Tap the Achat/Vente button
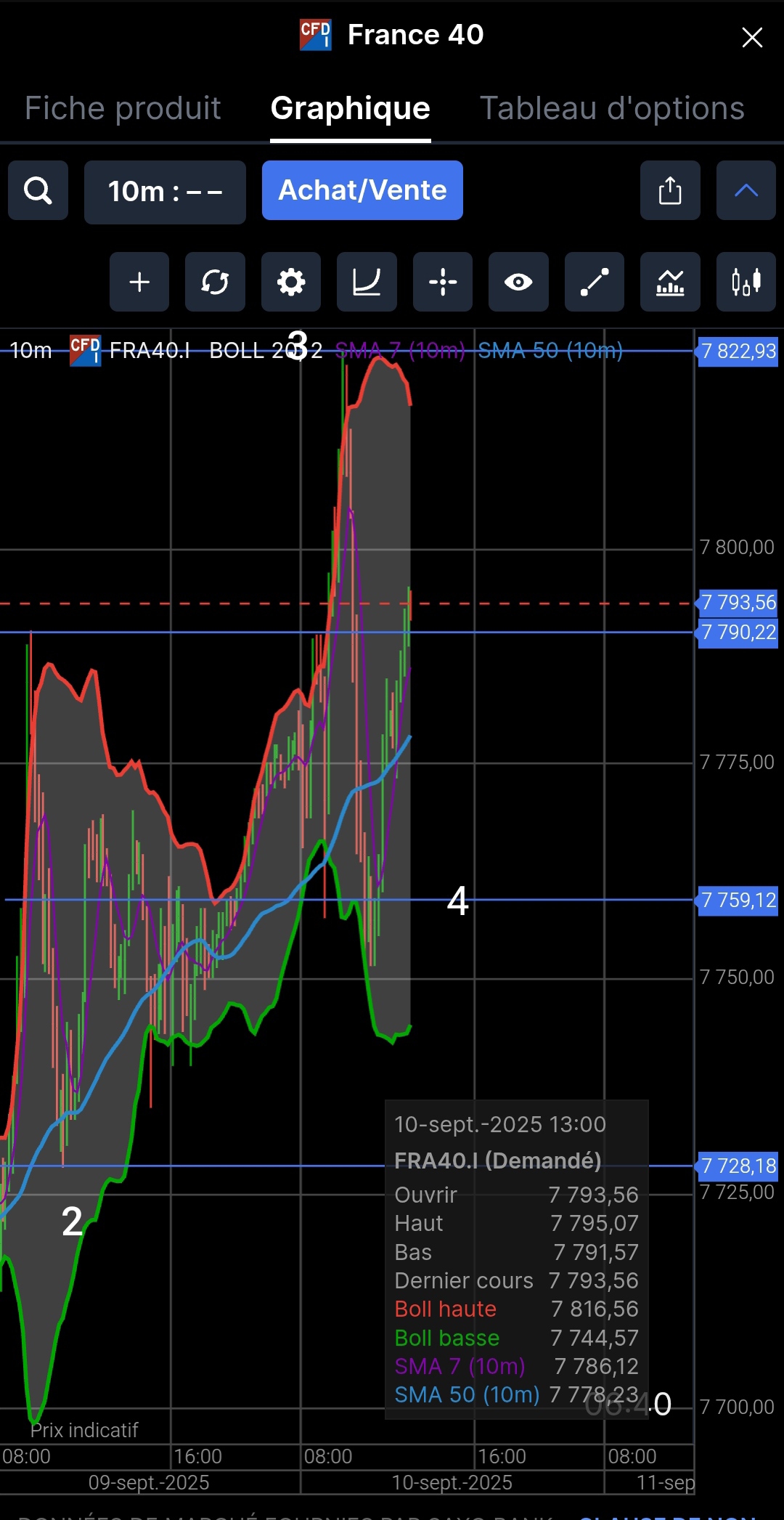This screenshot has width=784, height=1520. pyautogui.click(x=362, y=190)
